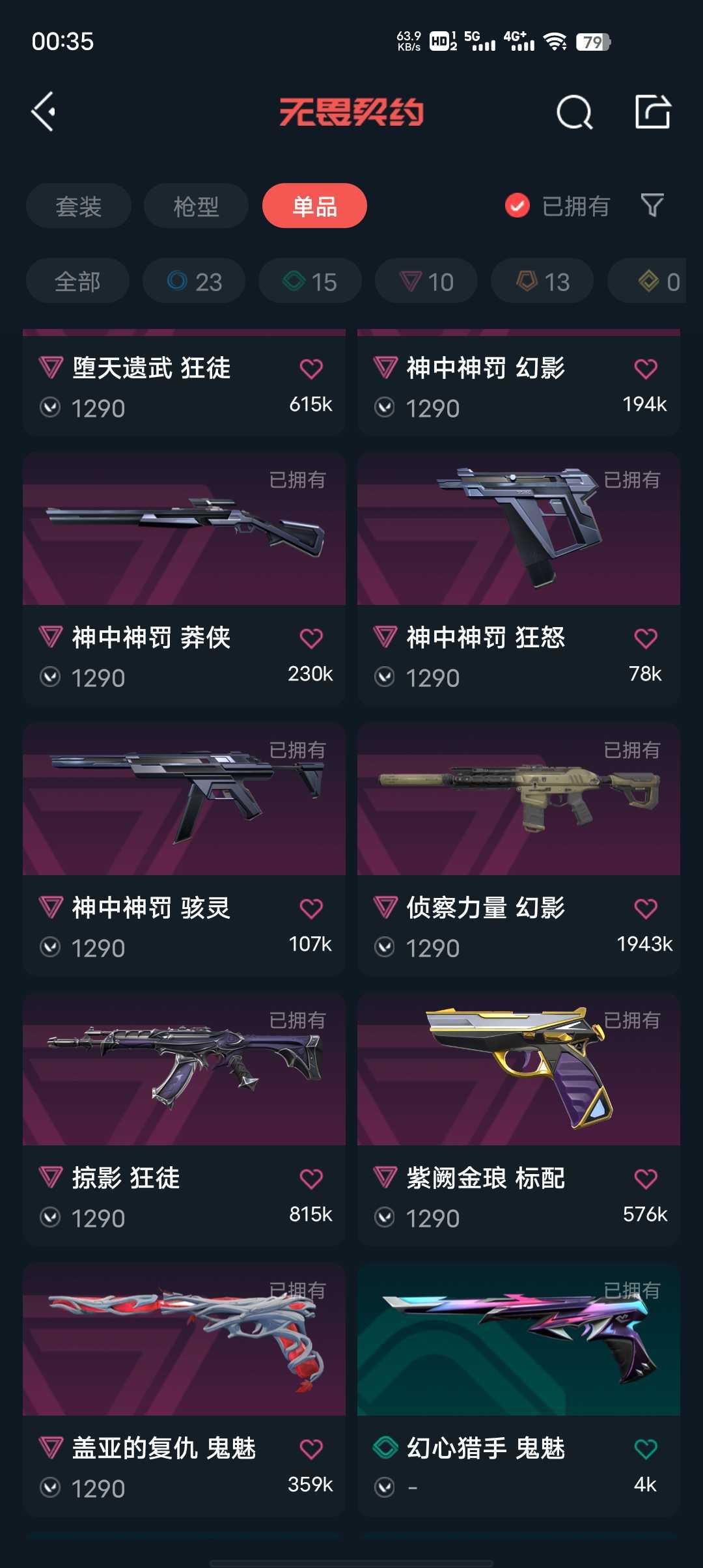Open the search icon in the header
Screen dimensions: 703x1568
click(574, 113)
